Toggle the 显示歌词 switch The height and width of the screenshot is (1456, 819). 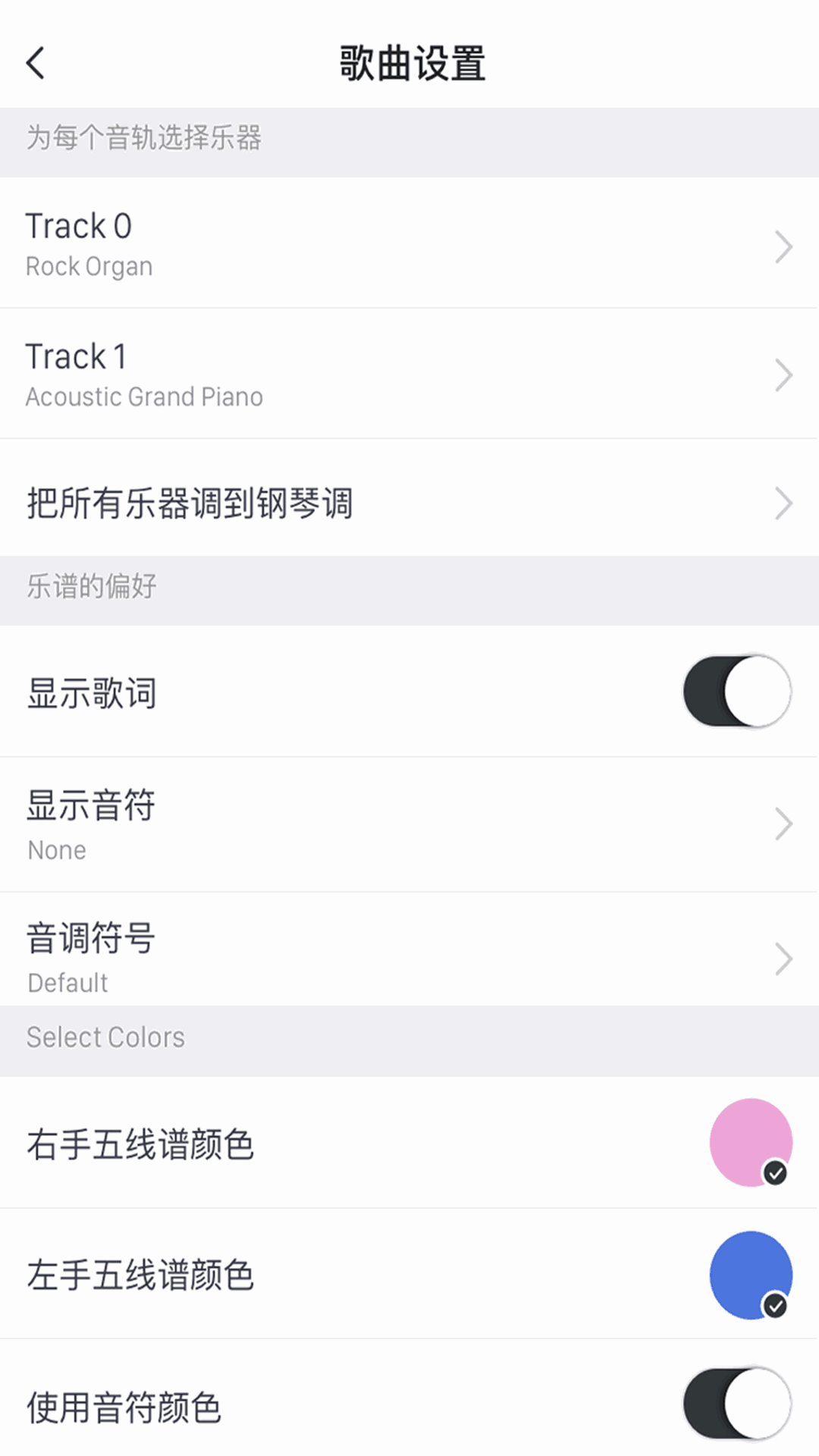pyautogui.click(x=736, y=692)
